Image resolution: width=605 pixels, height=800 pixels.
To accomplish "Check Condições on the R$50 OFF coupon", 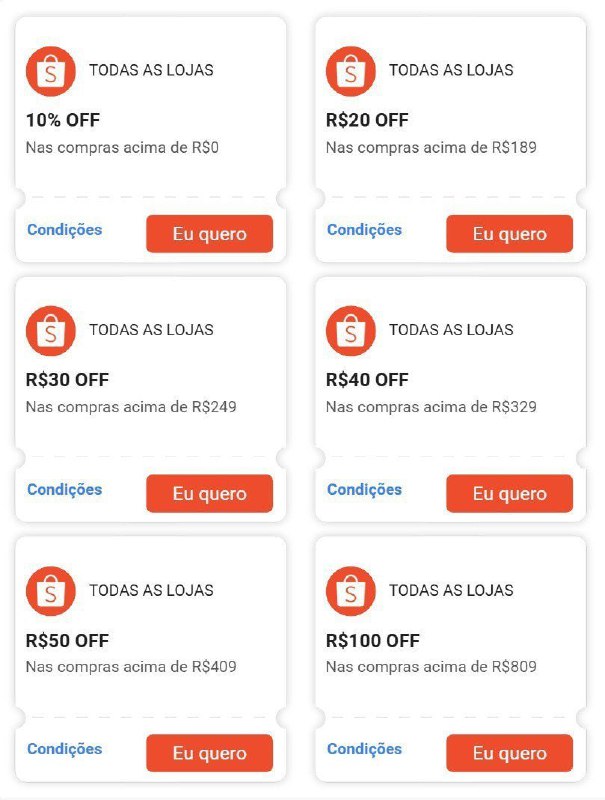I will click(x=65, y=749).
